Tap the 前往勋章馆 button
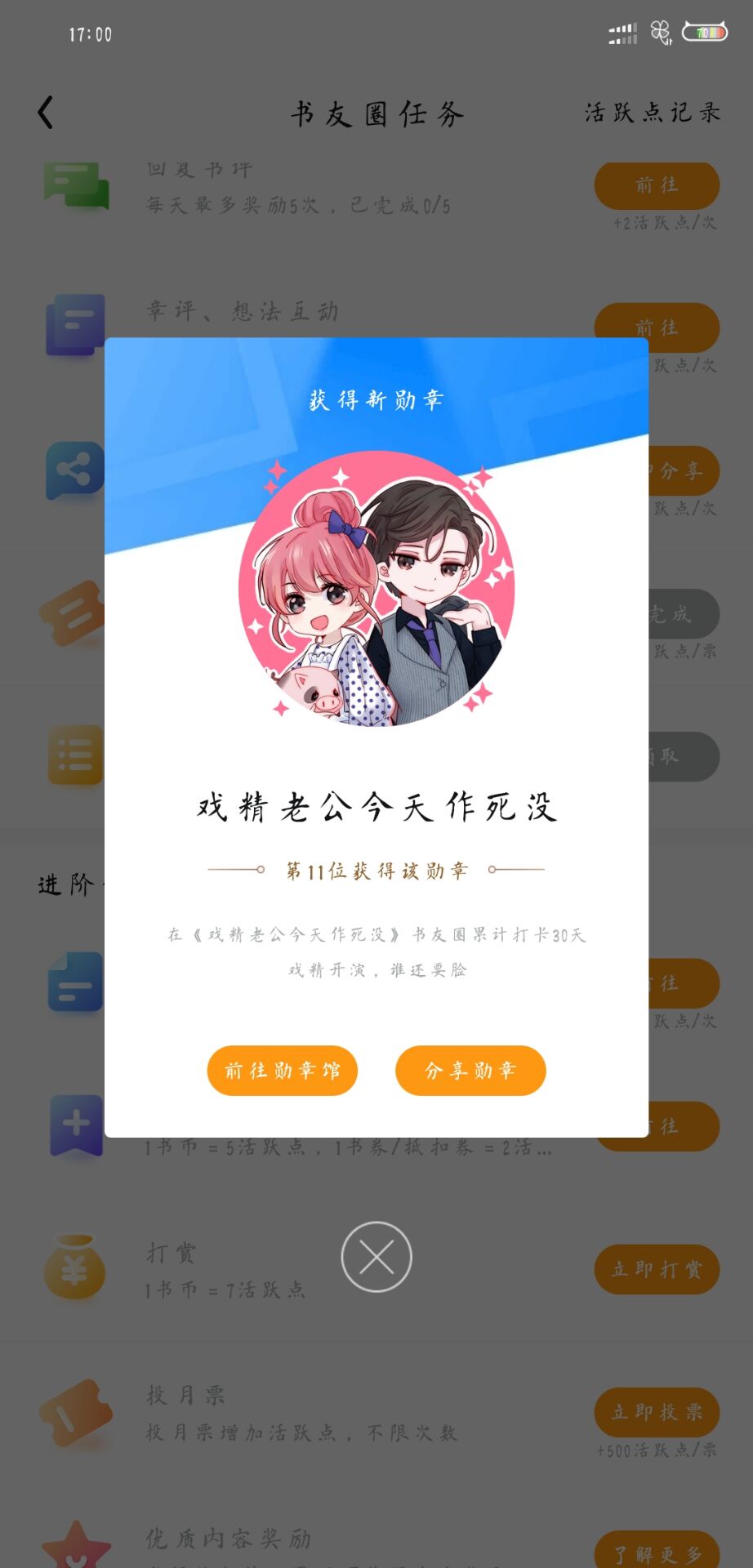 click(283, 1070)
